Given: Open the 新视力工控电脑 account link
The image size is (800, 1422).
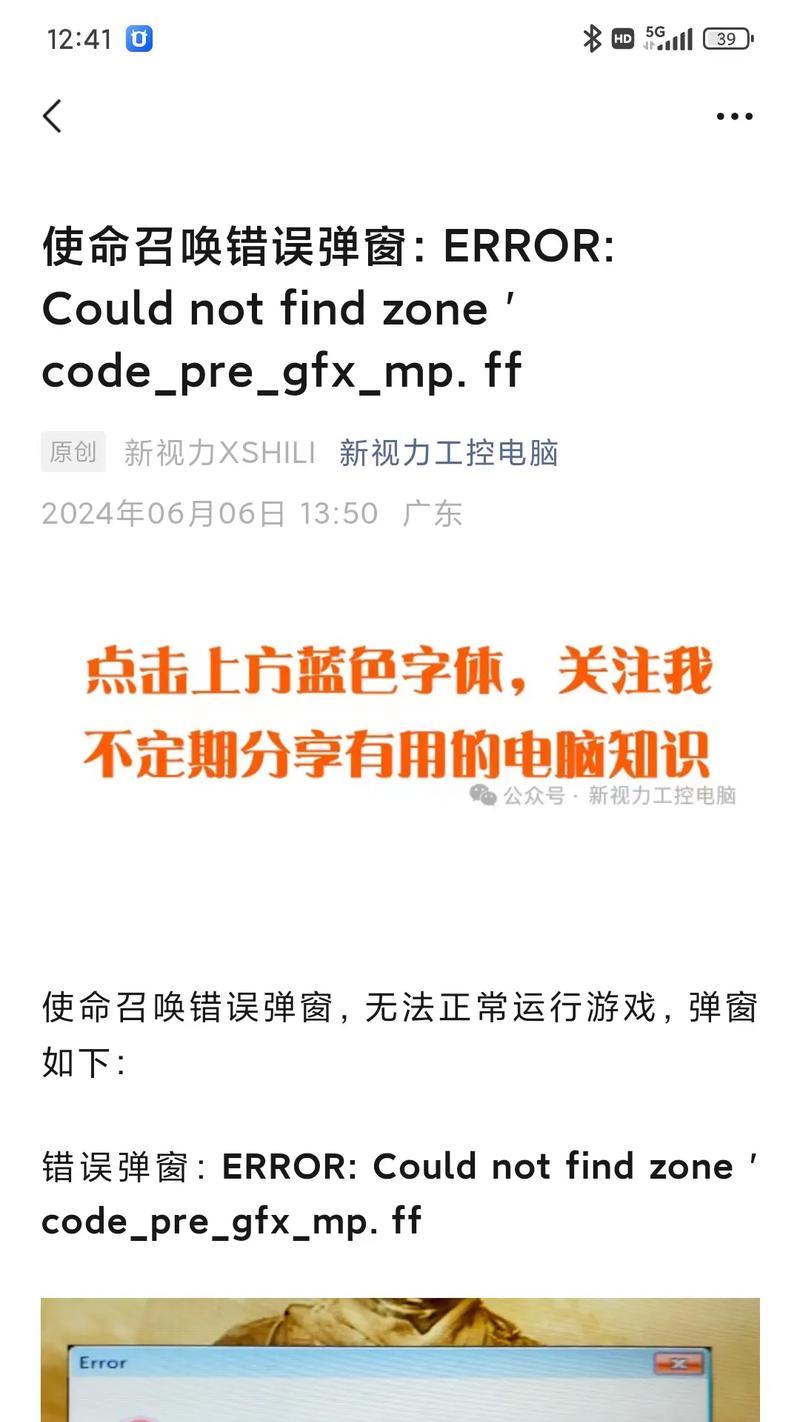Looking at the screenshot, I should pyautogui.click(x=448, y=453).
